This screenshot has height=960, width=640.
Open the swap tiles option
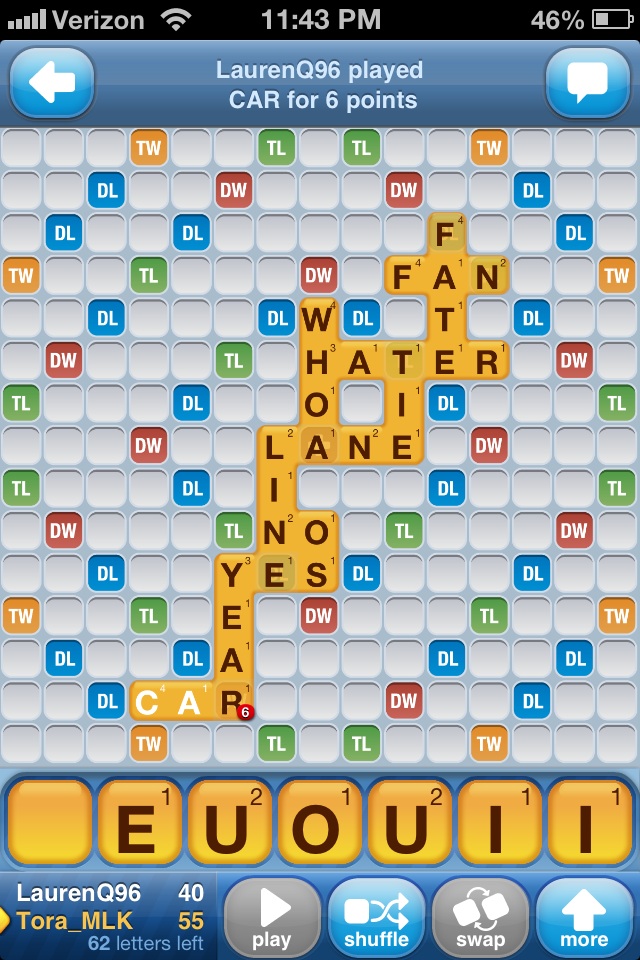click(480, 916)
